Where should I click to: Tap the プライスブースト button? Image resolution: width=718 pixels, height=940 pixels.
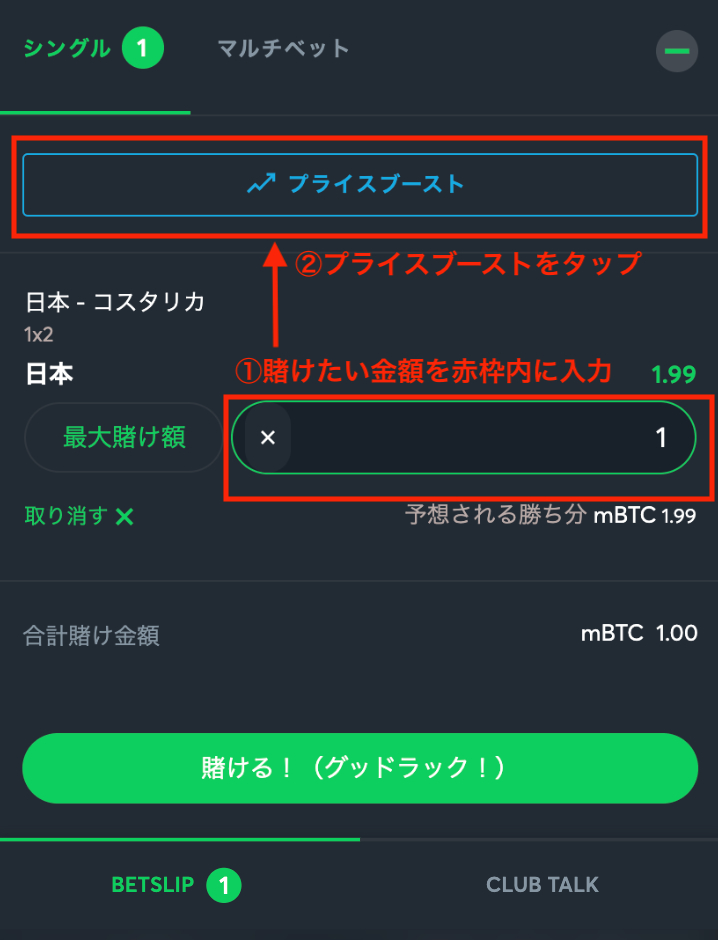(359, 184)
